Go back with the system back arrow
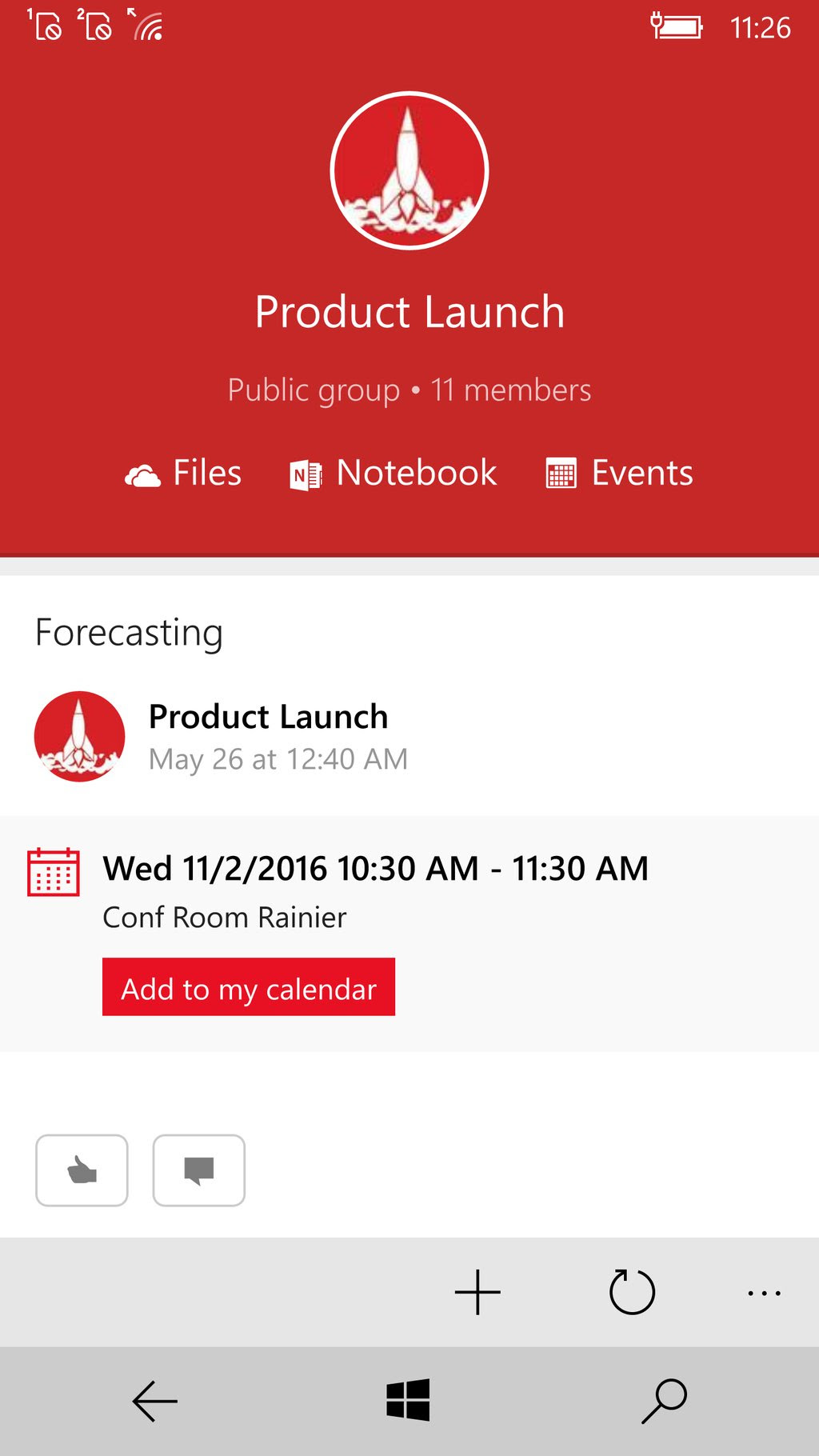Image resolution: width=819 pixels, height=1456 pixels. (x=154, y=1401)
